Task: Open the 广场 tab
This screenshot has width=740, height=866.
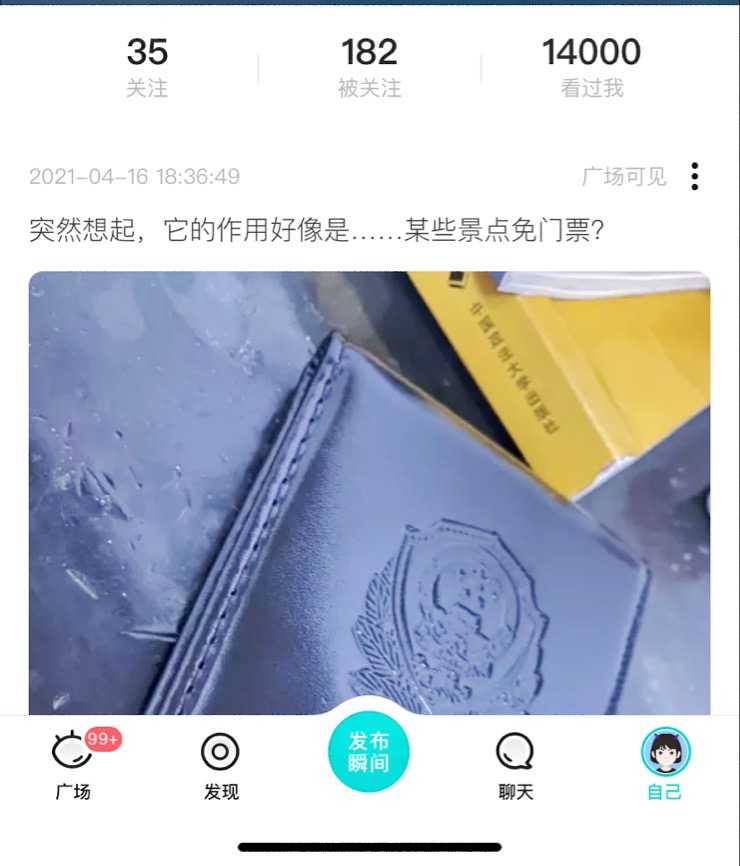Action: tap(73, 765)
